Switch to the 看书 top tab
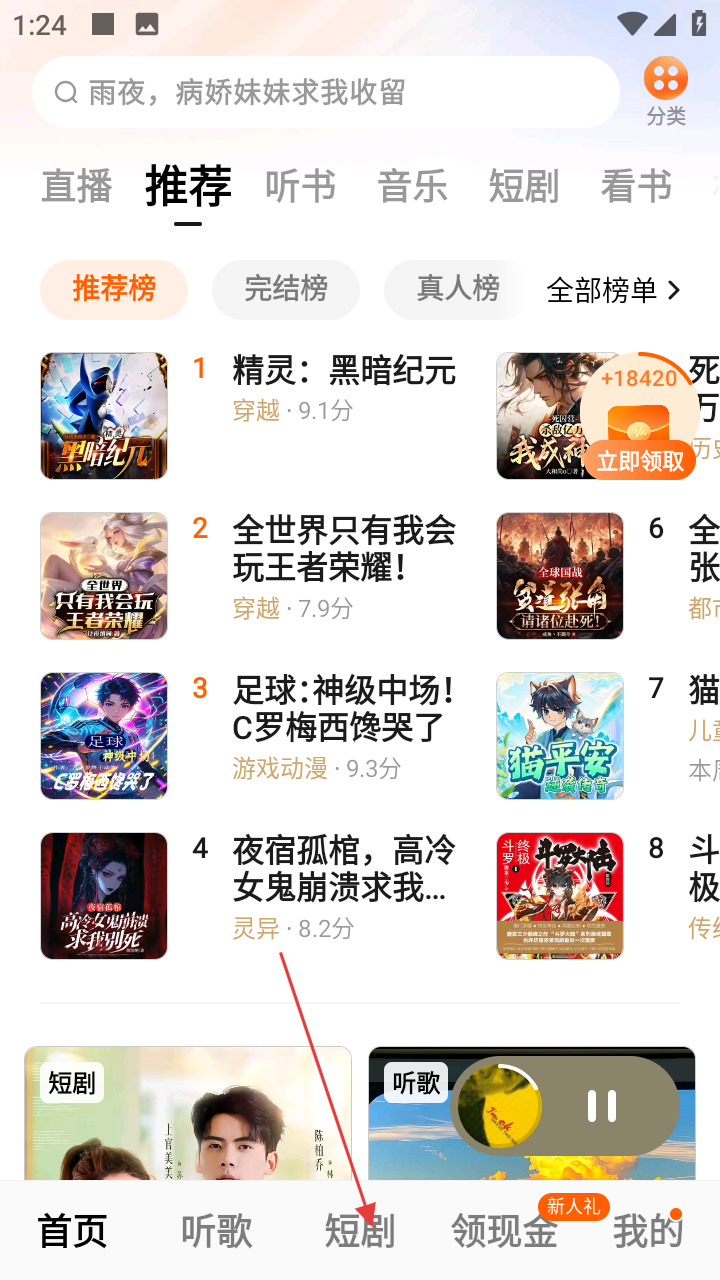This screenshot has height=1280, width=720. coord(636,187)
